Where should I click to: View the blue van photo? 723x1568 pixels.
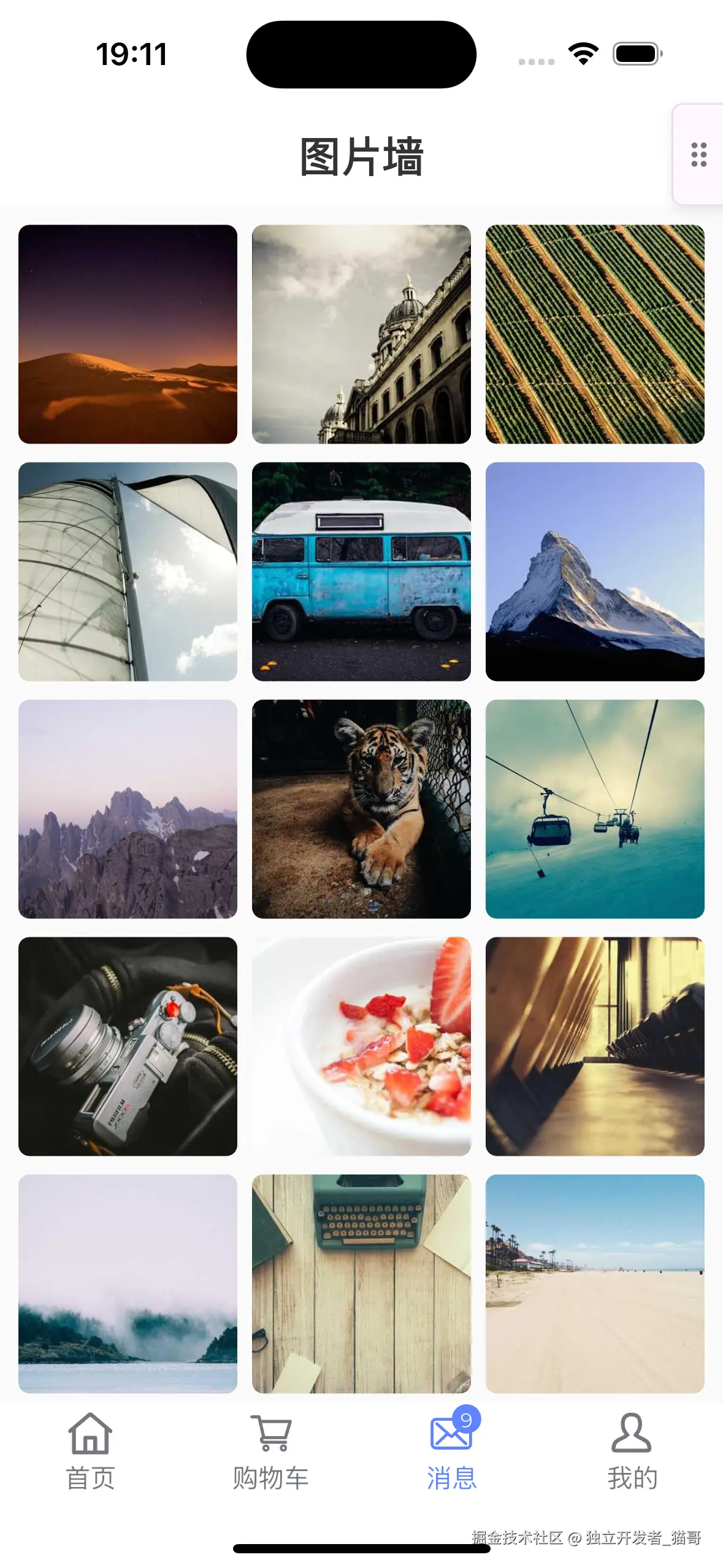361,571
